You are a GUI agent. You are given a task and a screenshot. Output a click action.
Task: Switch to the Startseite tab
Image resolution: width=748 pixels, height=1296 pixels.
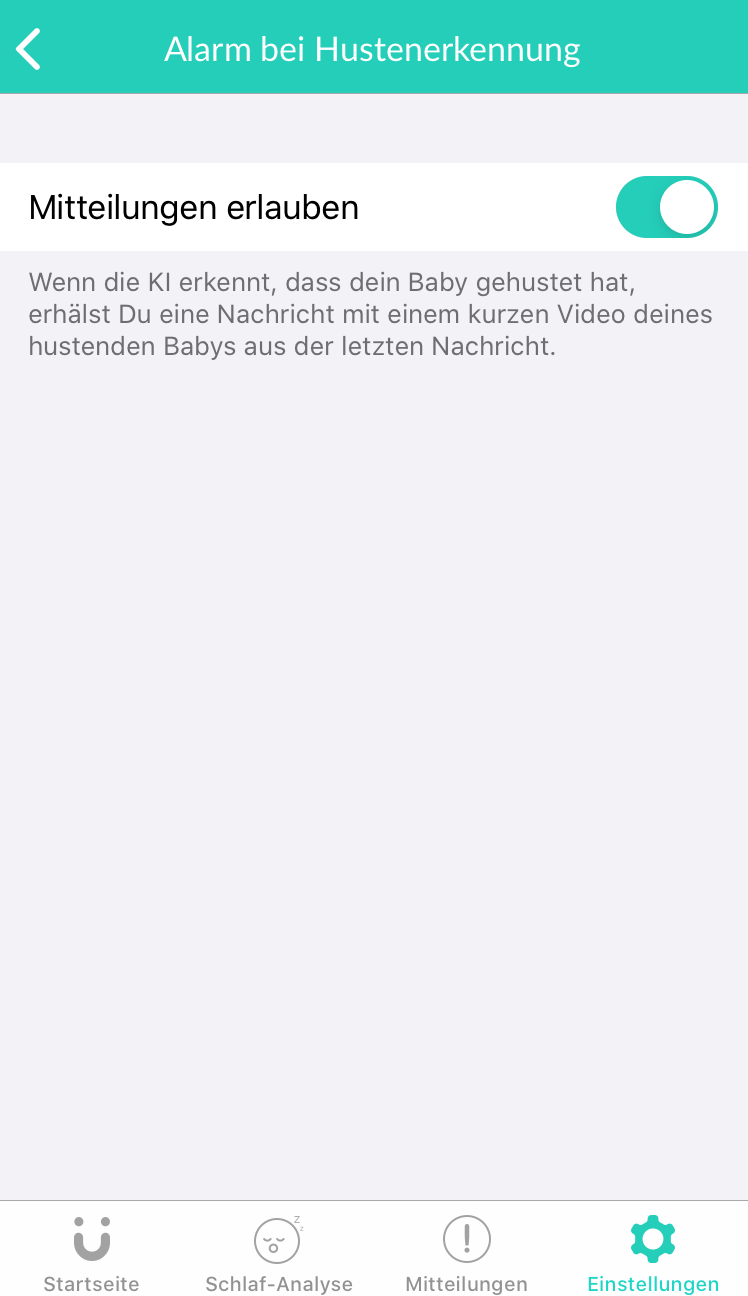pos(91,1253)
